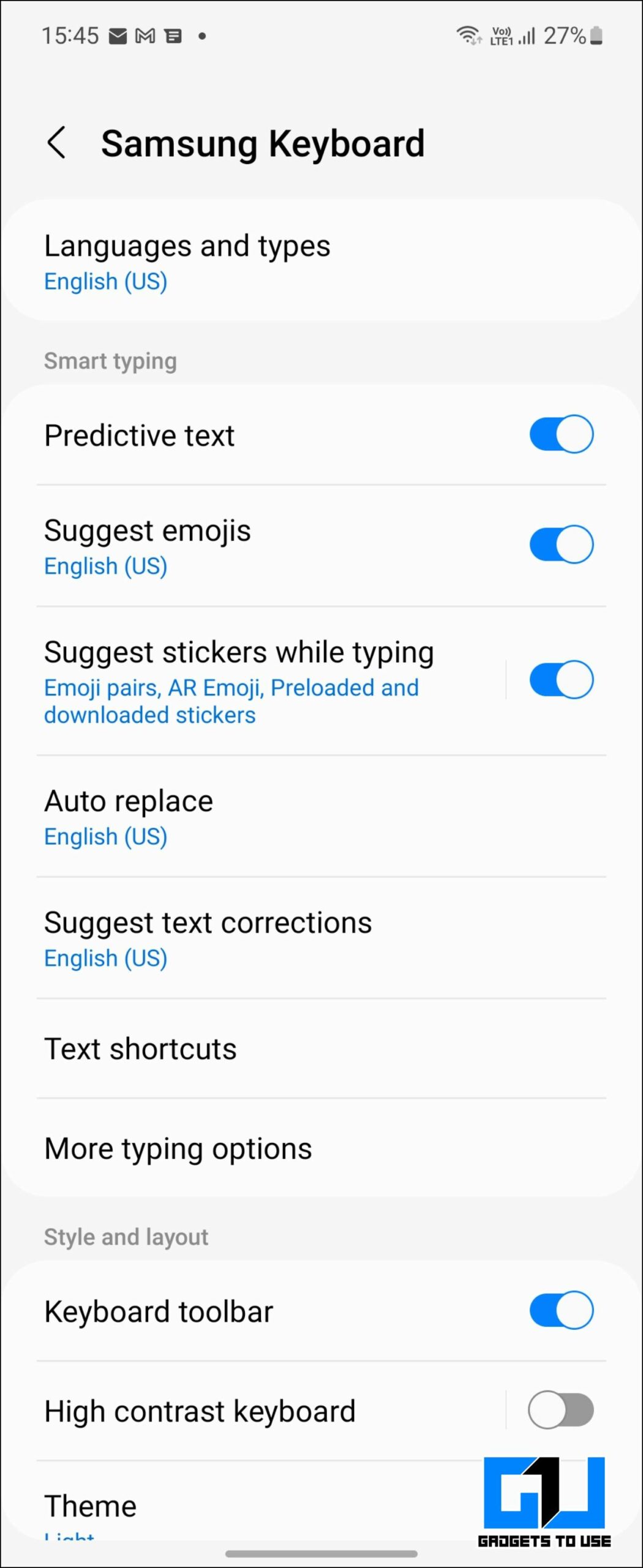
Task: Disable the Predictive text toggle
Action: [x=561, y=435]
